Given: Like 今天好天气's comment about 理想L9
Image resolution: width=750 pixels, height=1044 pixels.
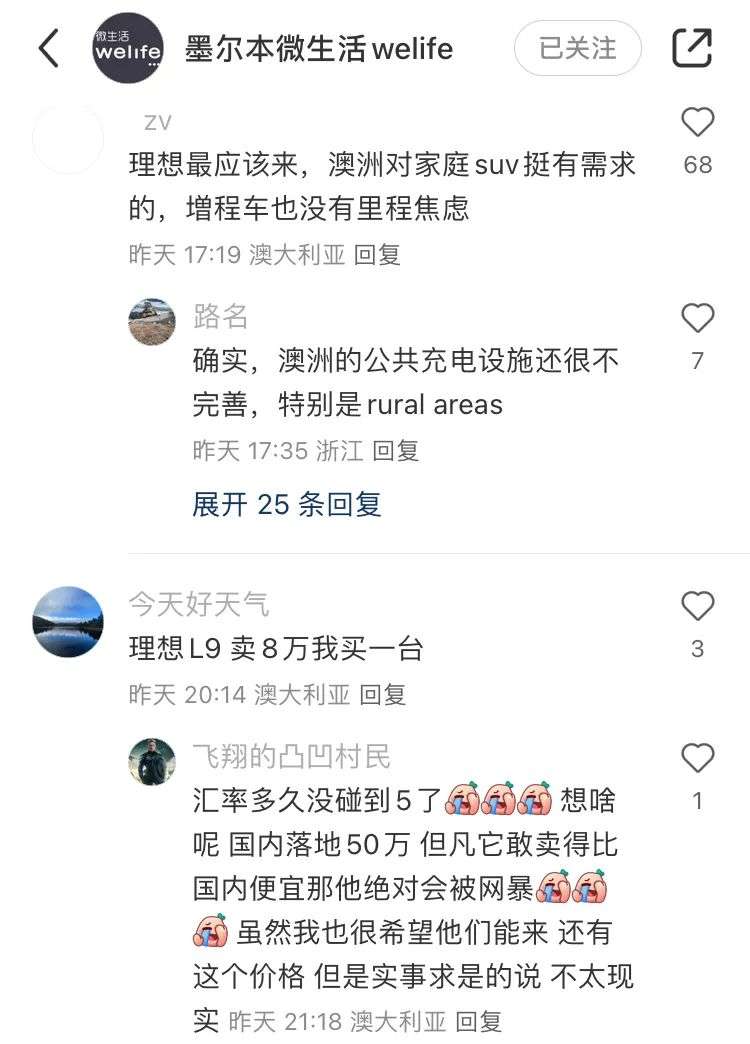Looking at the screenshot, I should tap(697, 607).
